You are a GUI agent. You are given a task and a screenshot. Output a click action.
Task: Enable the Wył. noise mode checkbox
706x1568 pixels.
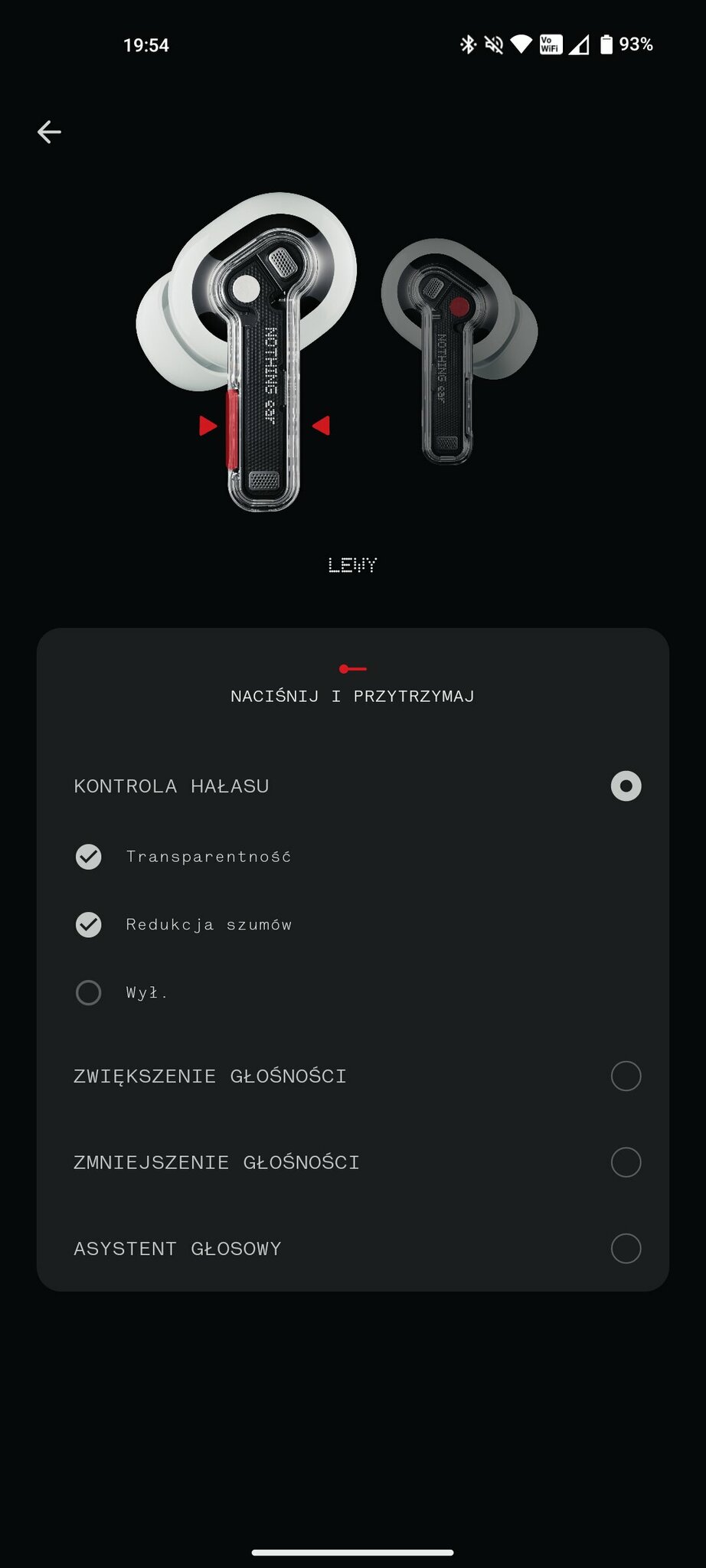[89, 992]
